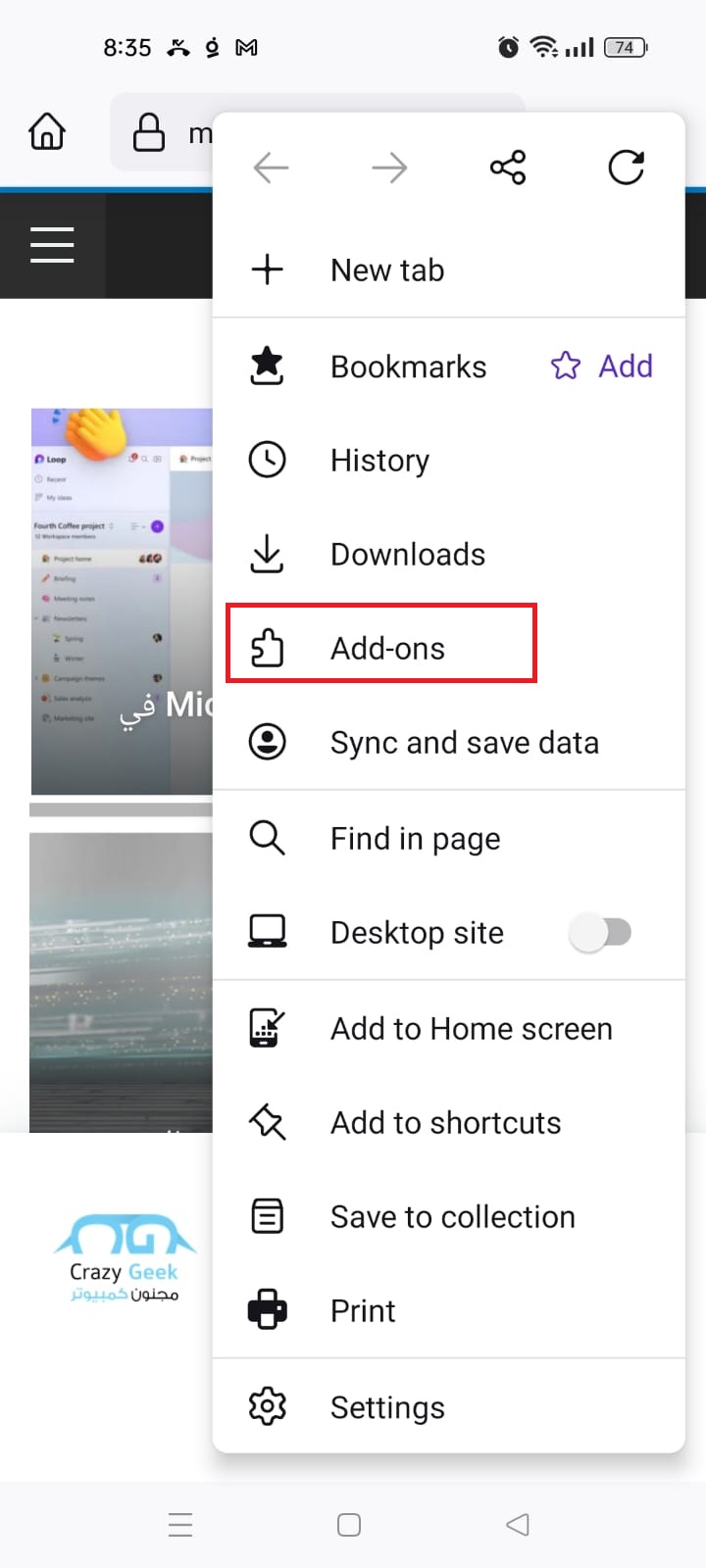Image resolution: width=706 pixels, height=1568 pixels.
Task: Add this page to bookmarks
Action: click(602, 367)
